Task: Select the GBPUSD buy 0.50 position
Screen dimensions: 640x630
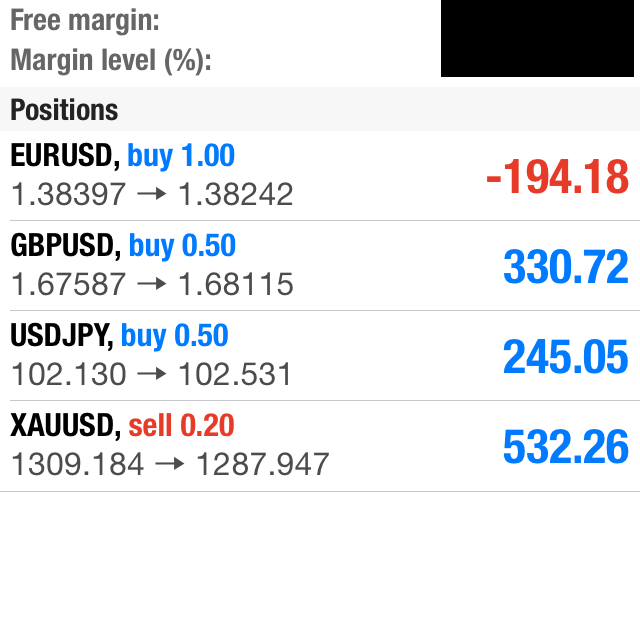Action: point(320,266)
